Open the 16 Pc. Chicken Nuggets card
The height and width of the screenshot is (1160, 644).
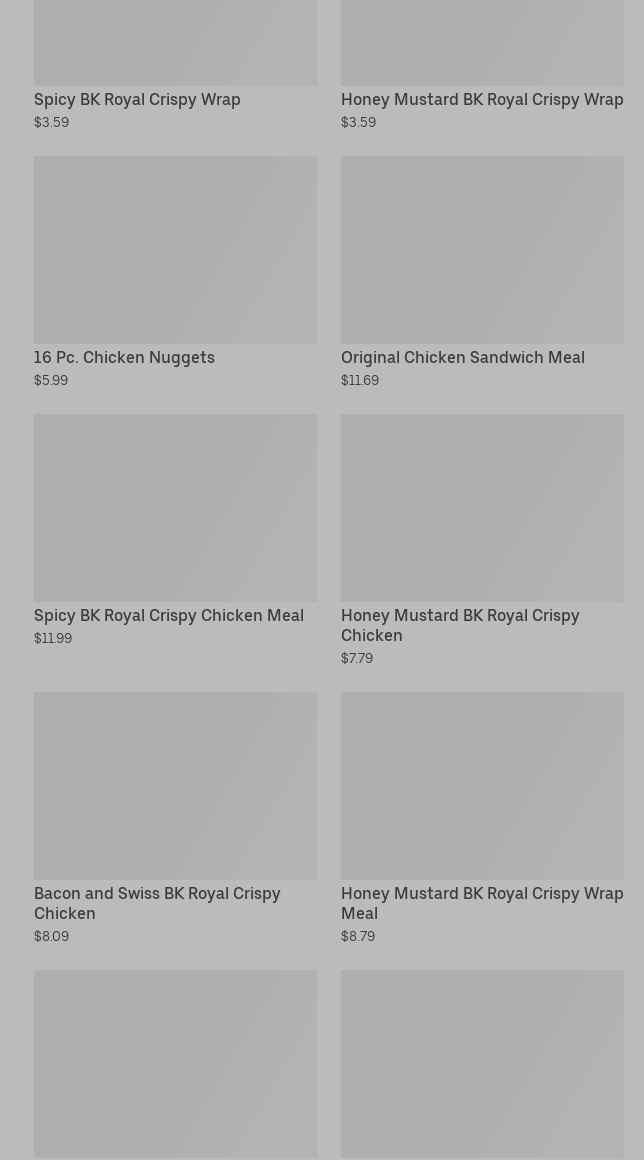coord(175,270)
